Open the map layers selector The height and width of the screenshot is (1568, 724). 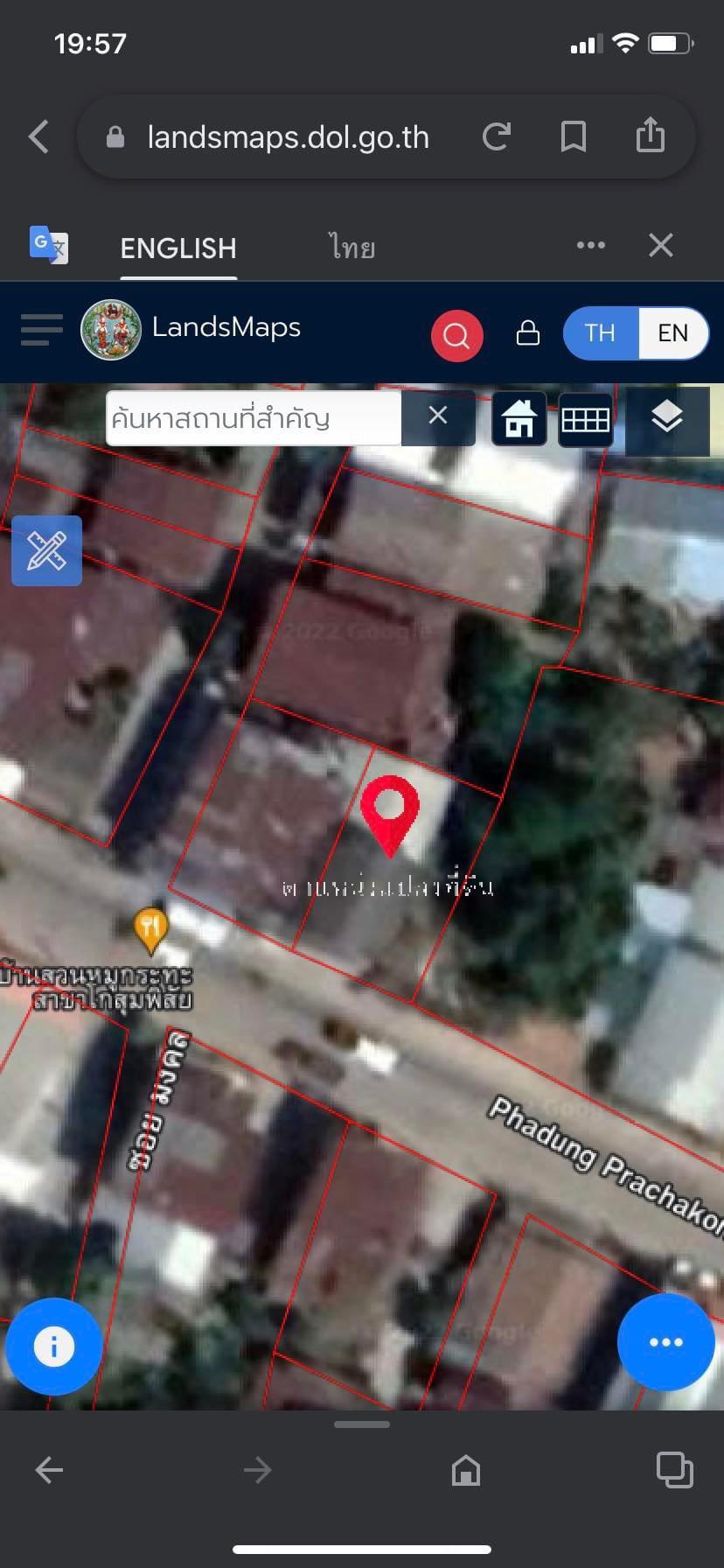pyautogui.click(x=667, y=418)
